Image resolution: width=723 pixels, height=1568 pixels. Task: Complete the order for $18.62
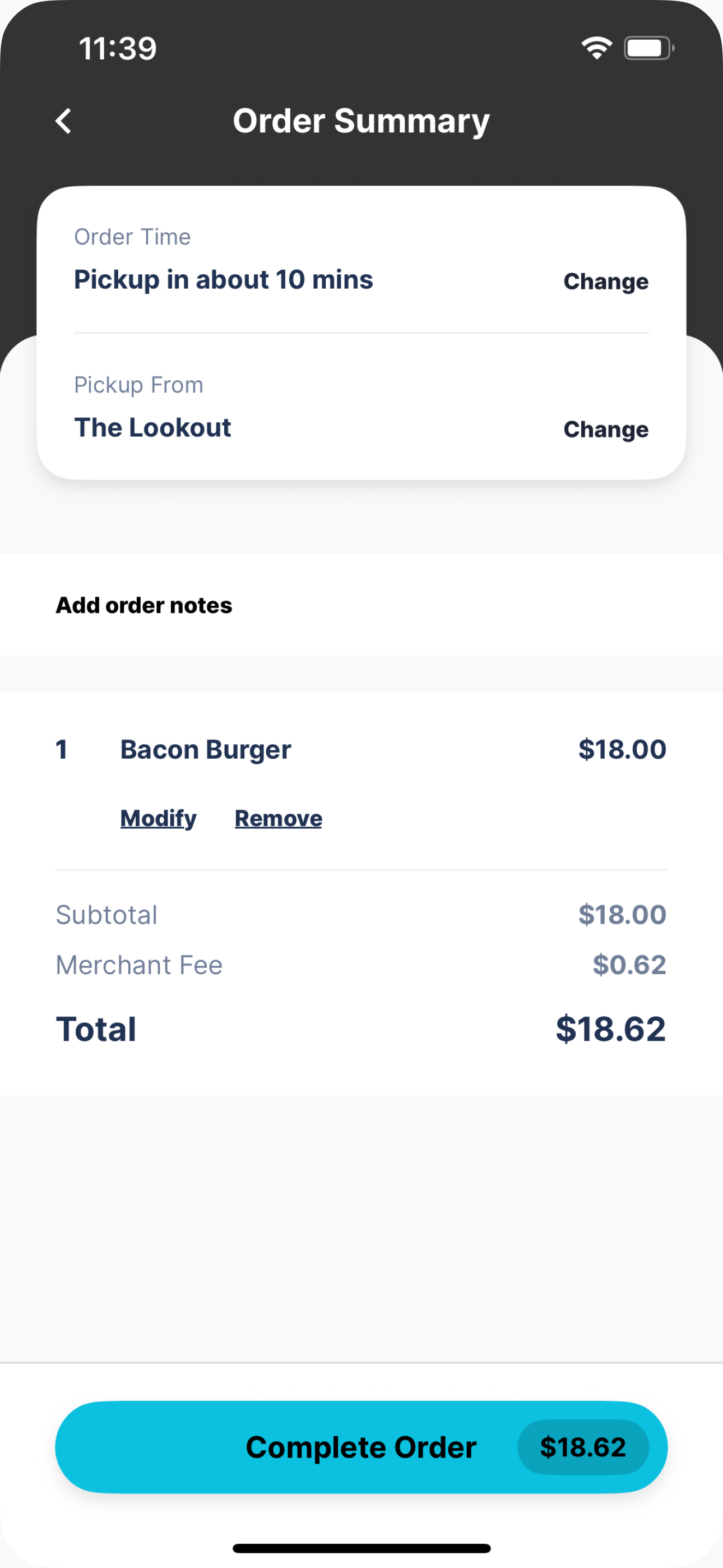coord(361,1447)
